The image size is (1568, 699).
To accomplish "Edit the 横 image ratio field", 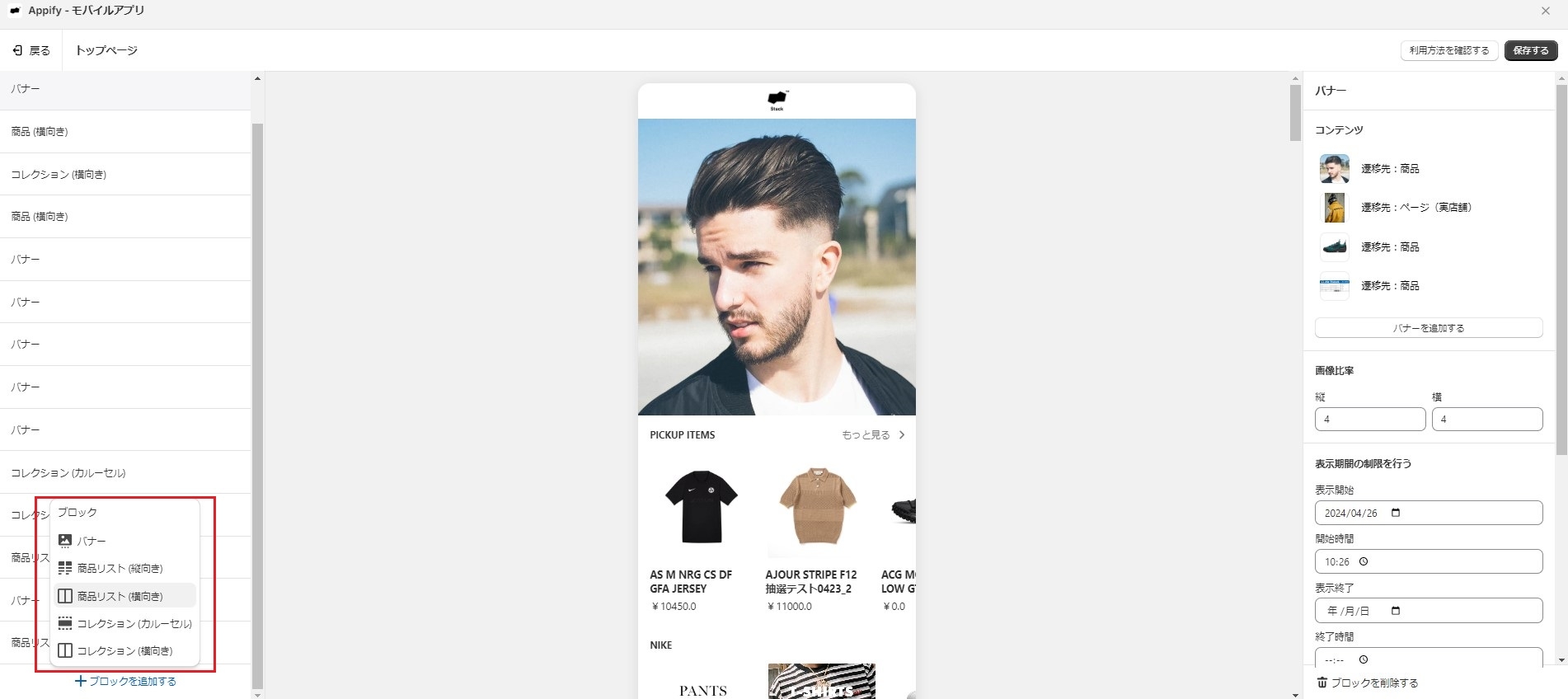I will point(1486,419).
